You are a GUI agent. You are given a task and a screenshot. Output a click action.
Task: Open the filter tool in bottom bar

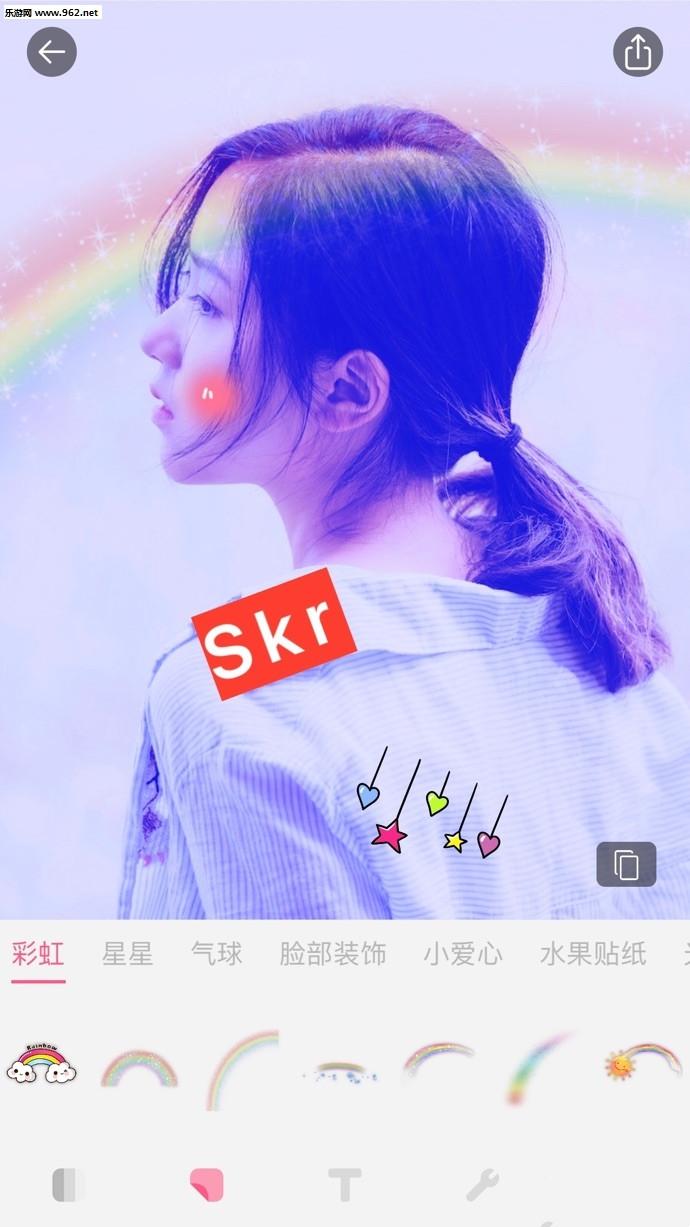pos(68,1185)
